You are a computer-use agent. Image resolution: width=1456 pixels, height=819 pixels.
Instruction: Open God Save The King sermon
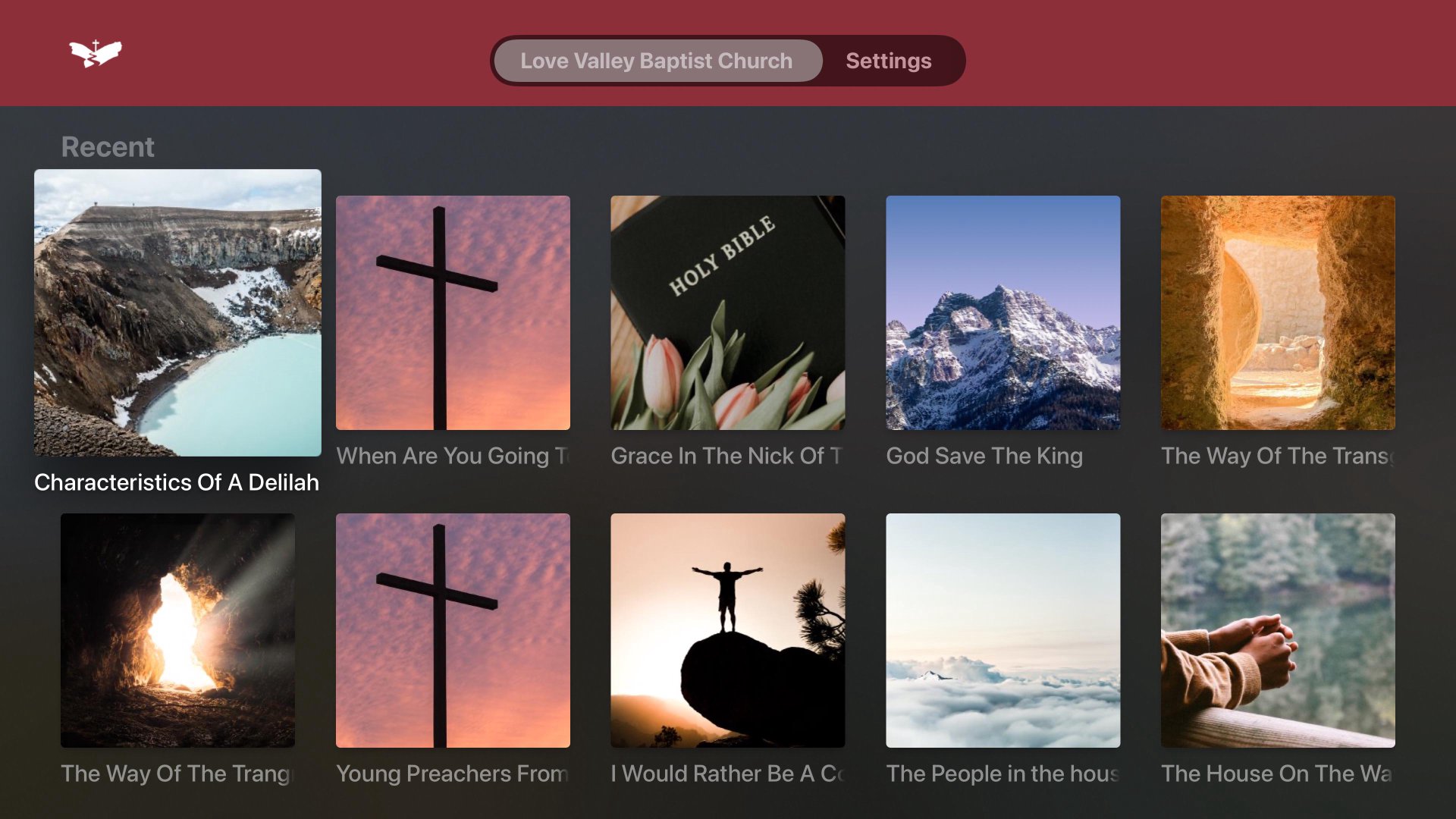[x=1003, y=312]
